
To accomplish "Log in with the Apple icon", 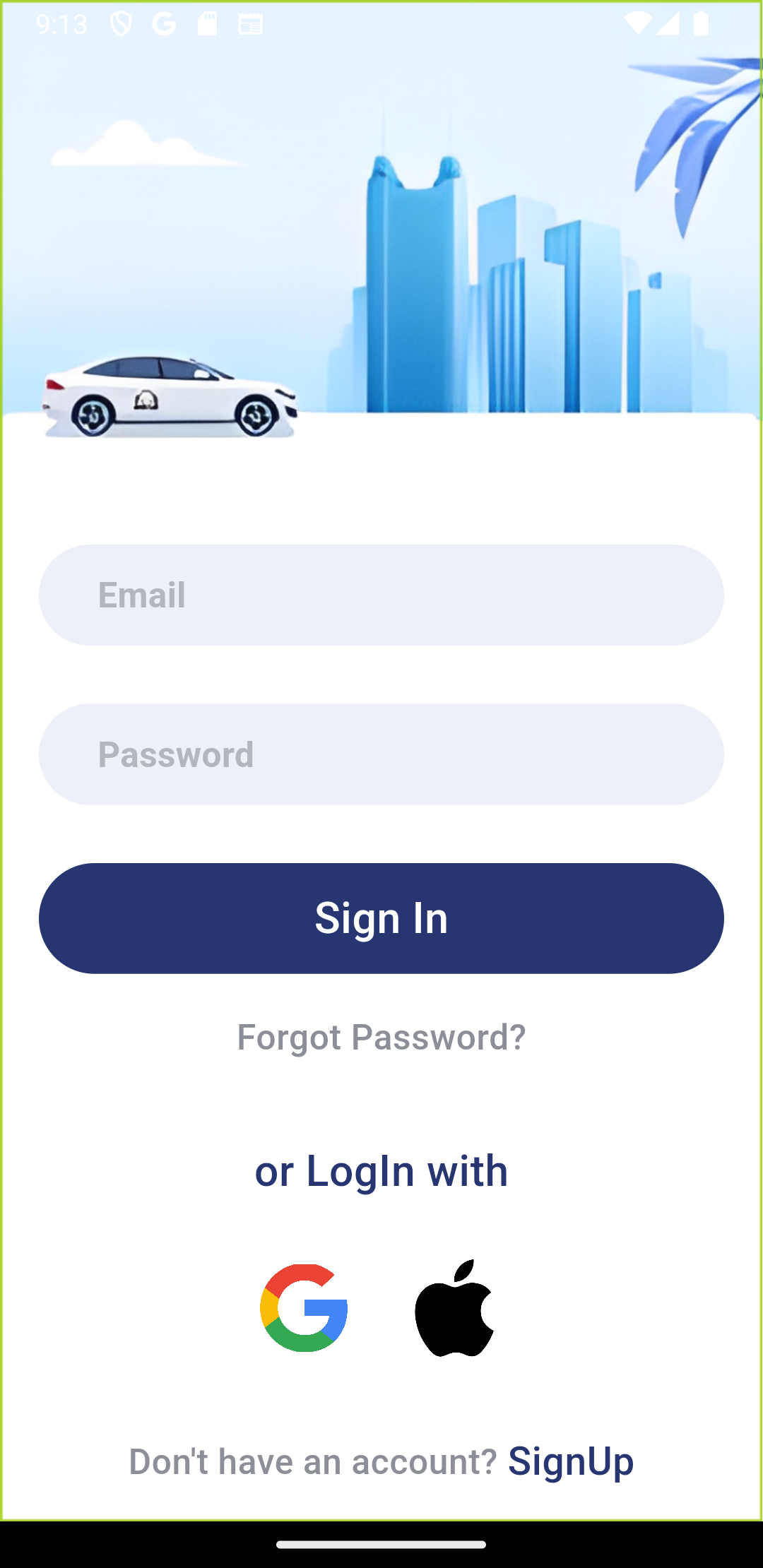I will [x=454, y=1307].
